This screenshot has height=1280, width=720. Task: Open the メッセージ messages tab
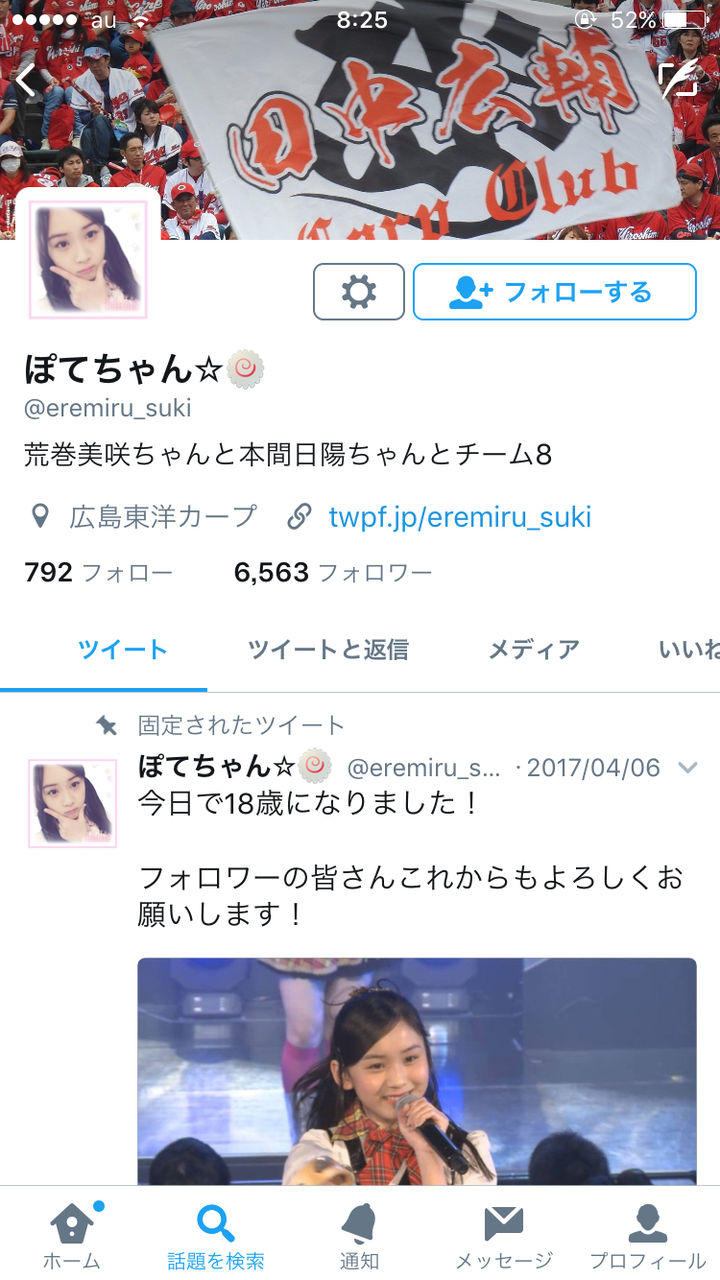pos(504,1235)
